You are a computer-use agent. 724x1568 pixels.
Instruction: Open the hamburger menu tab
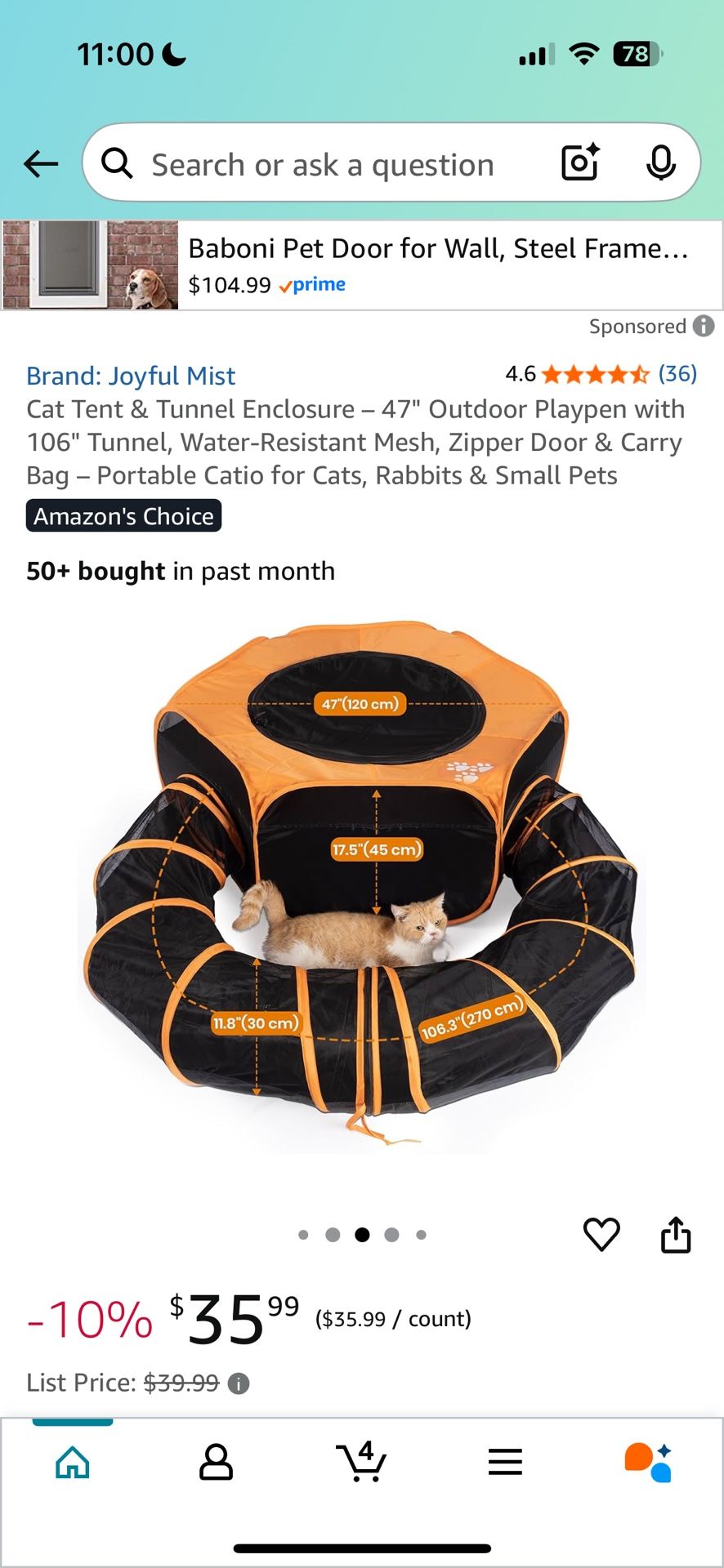coord(505,1462)
